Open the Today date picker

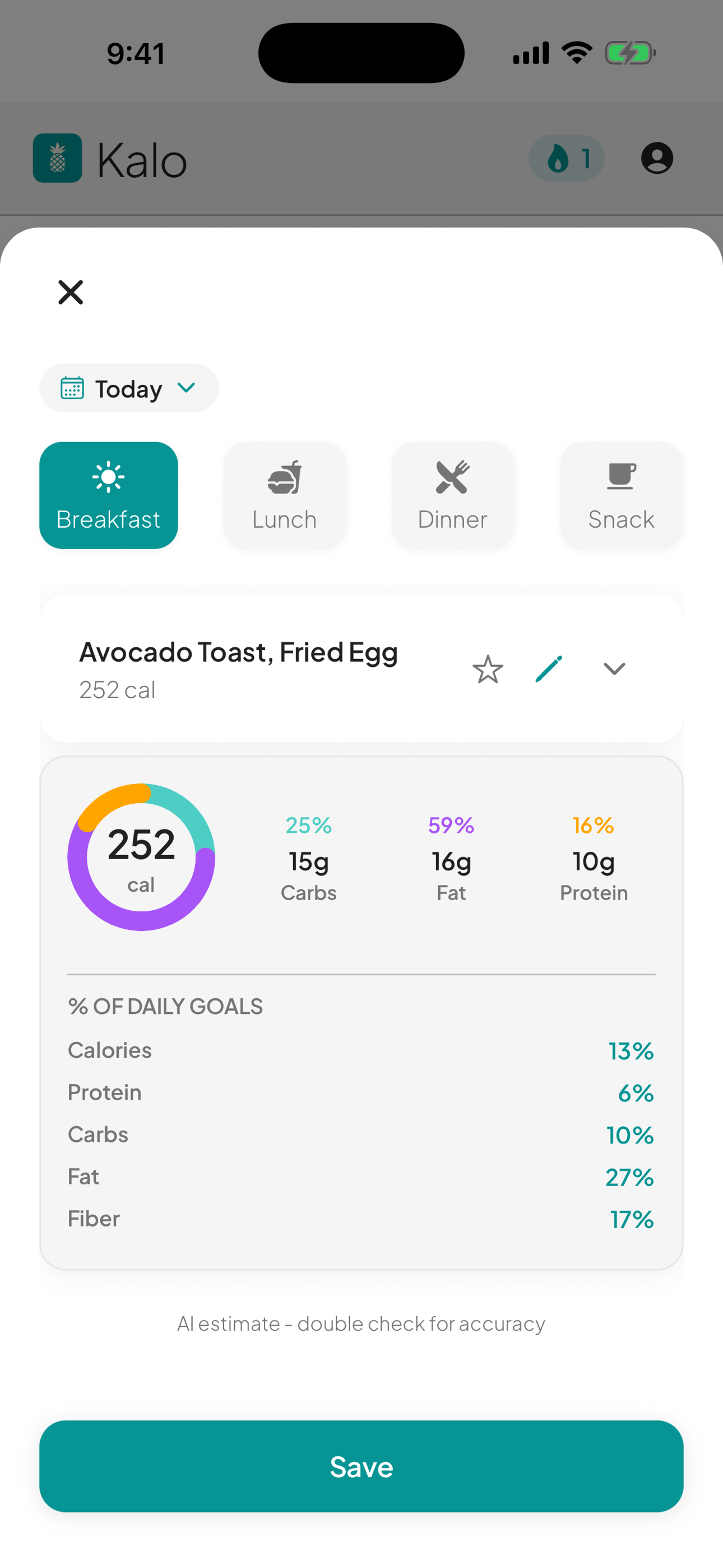128,388
